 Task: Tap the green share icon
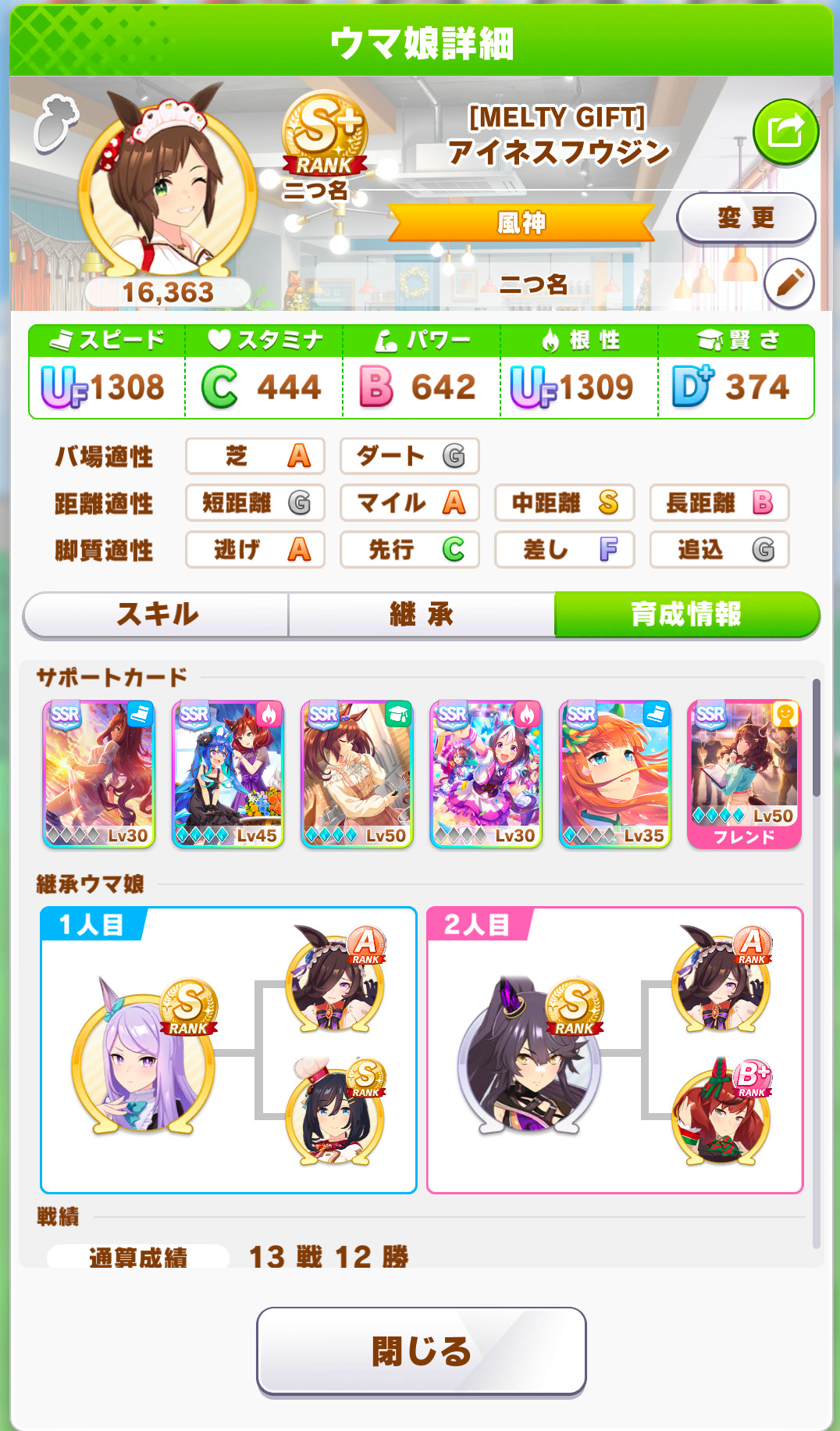(785, 131)
